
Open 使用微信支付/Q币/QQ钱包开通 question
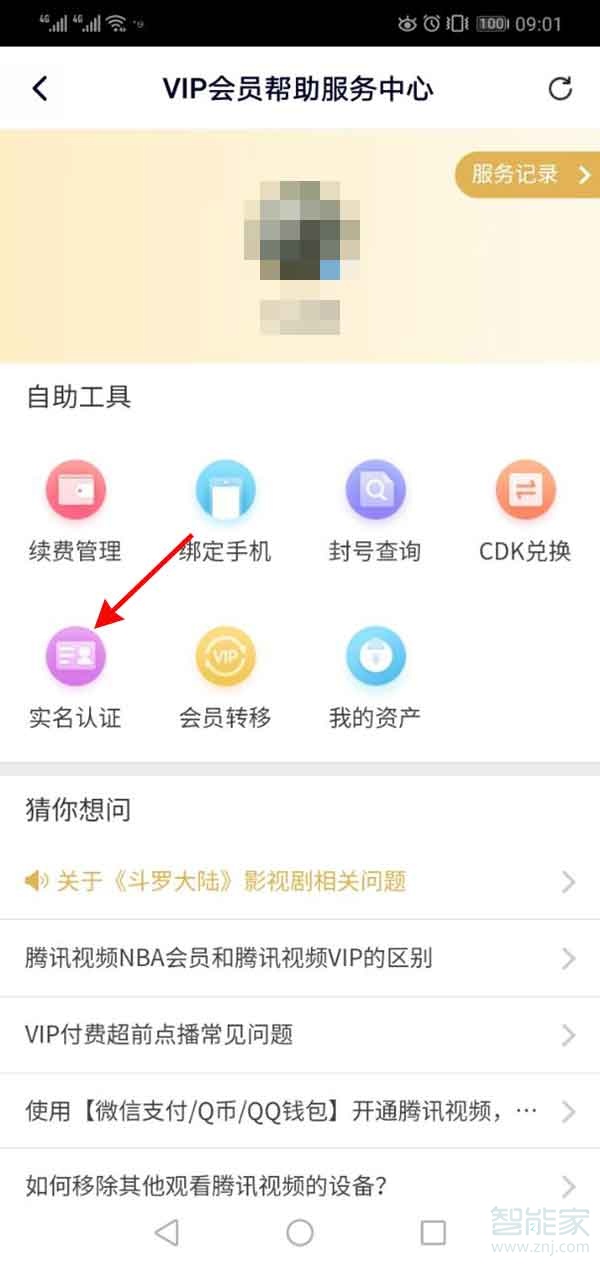[x=300, y=1111]
